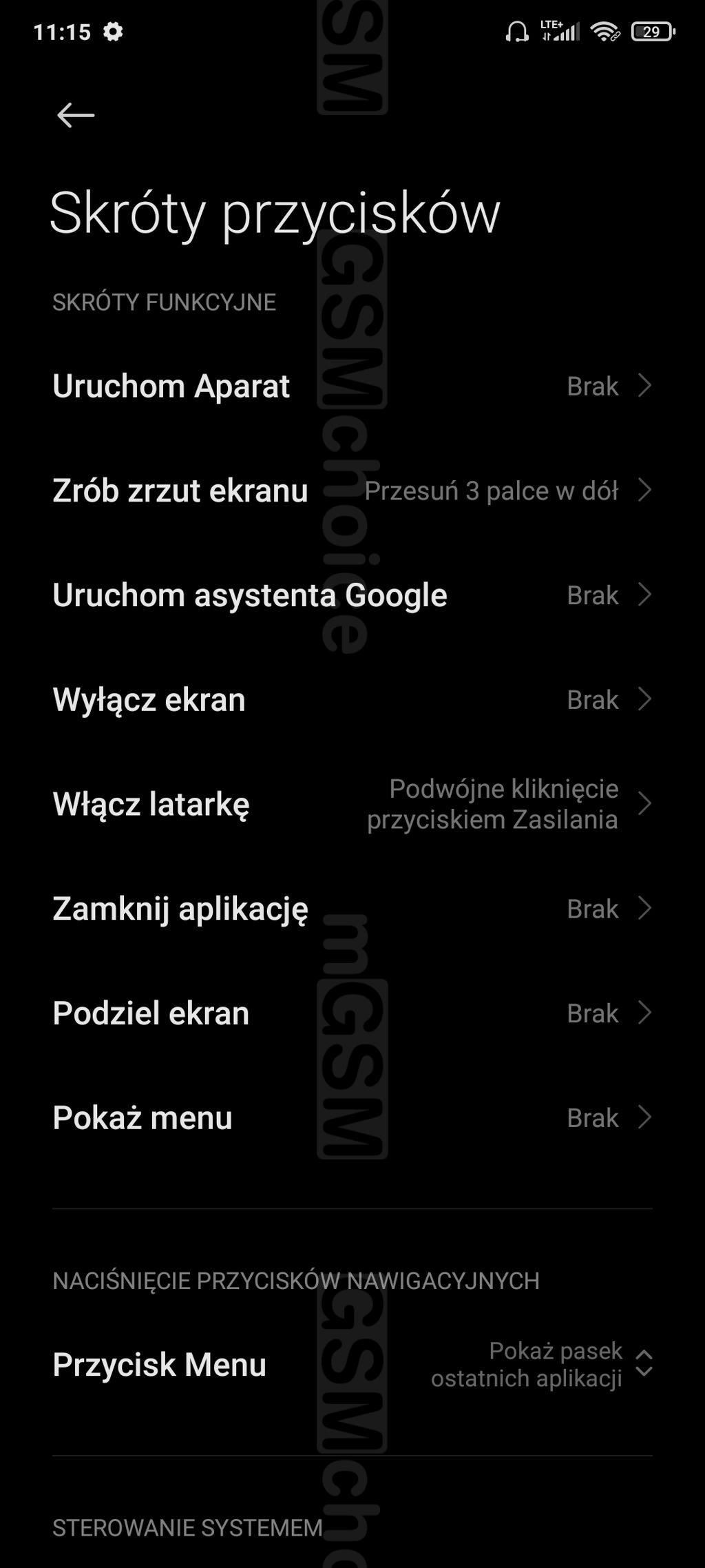
Task: Select the Uruchom asystenta Google row
Action: coord(352,595)
